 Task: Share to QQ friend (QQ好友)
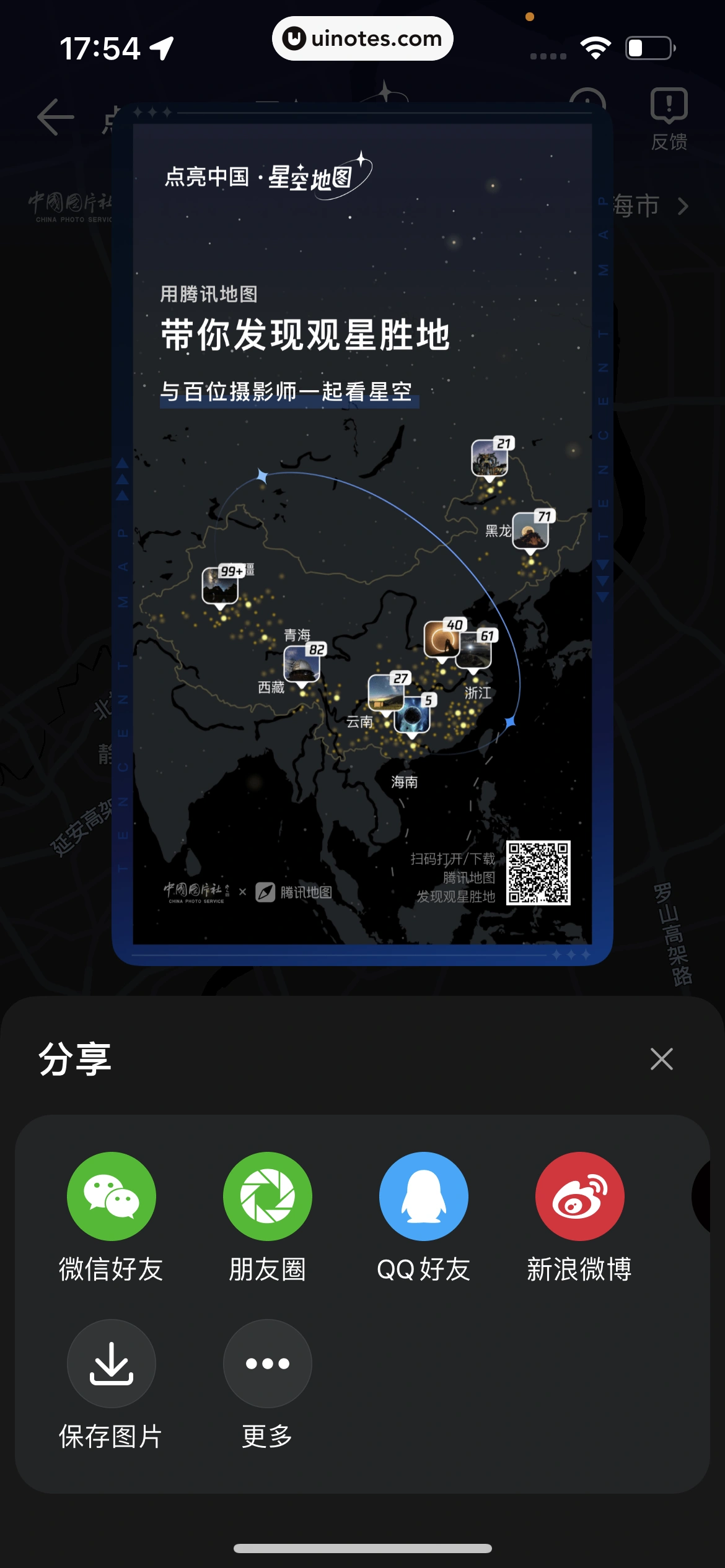(424, 1196)
